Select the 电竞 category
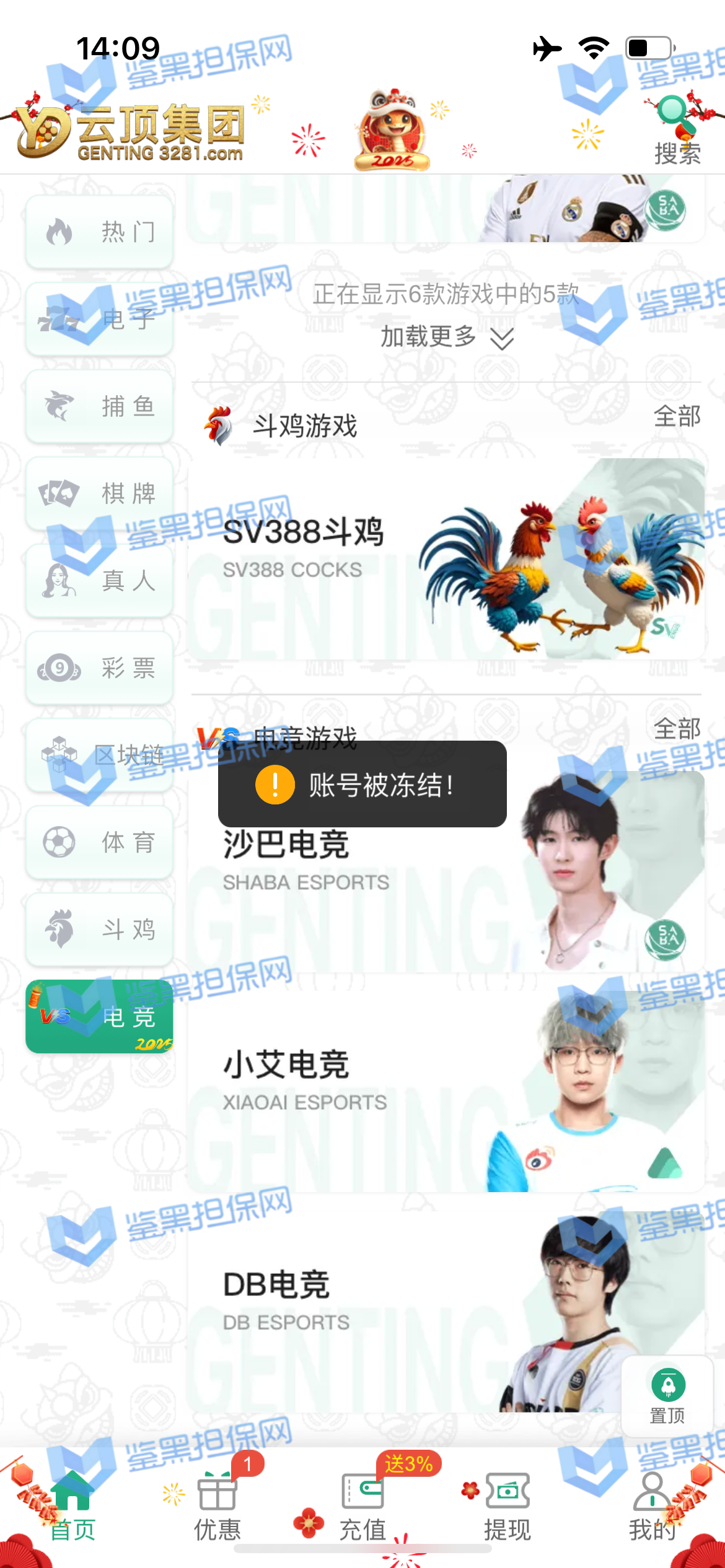Viewport: 725px width, 1568px height. click(99, 1017)
